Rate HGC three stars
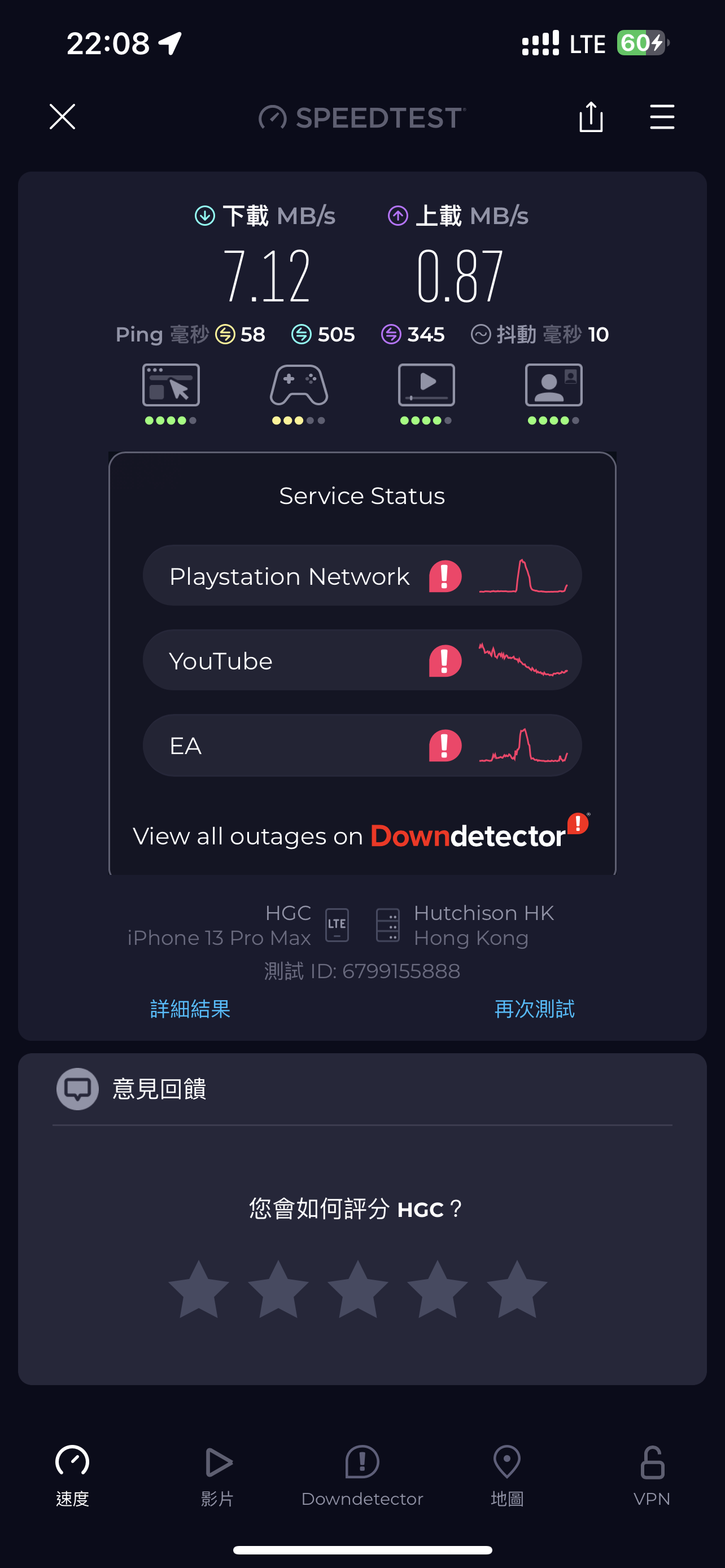 [x=358, y=1289]
